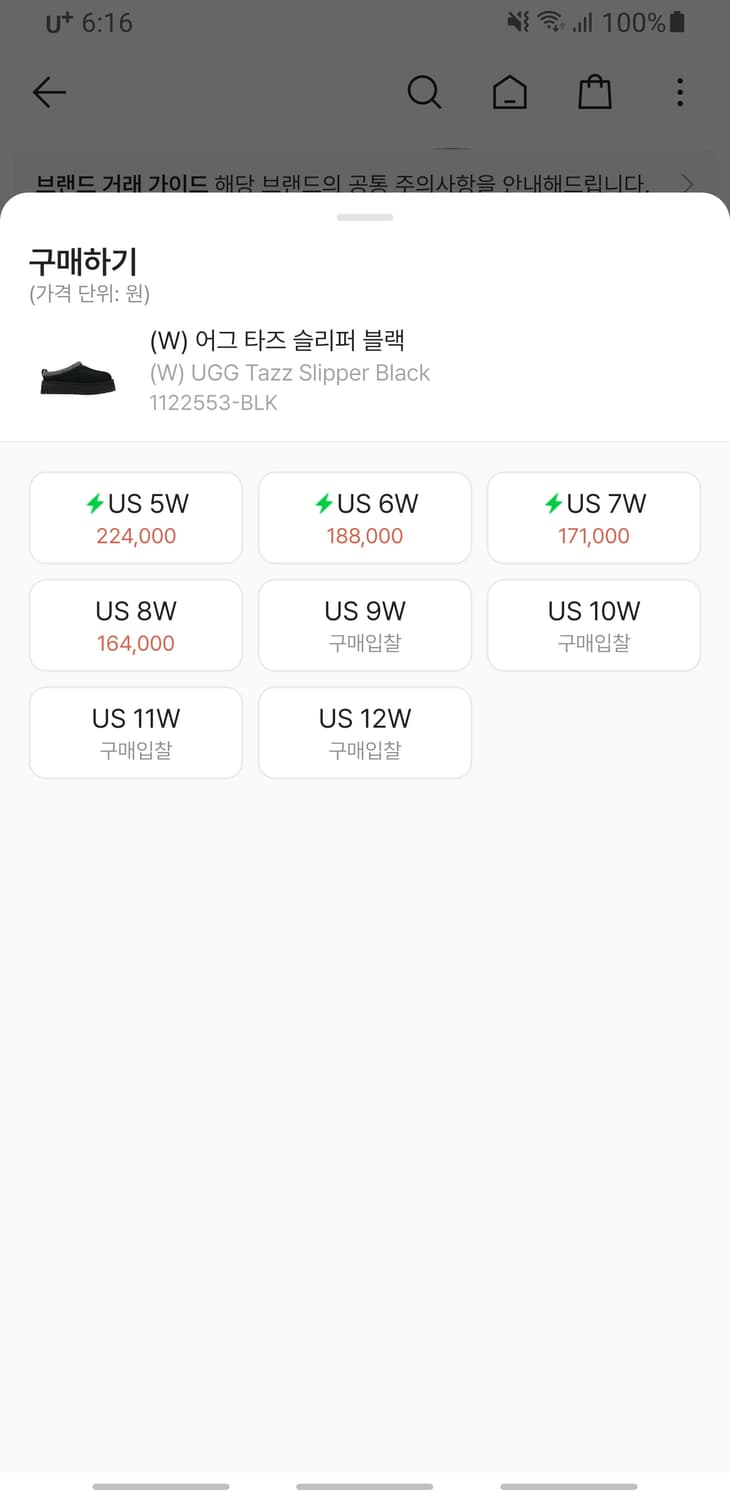This screenshot has width=730, height=1500.
Task: Select size US 8W priced 164,000
Action: tap(135, 625)
